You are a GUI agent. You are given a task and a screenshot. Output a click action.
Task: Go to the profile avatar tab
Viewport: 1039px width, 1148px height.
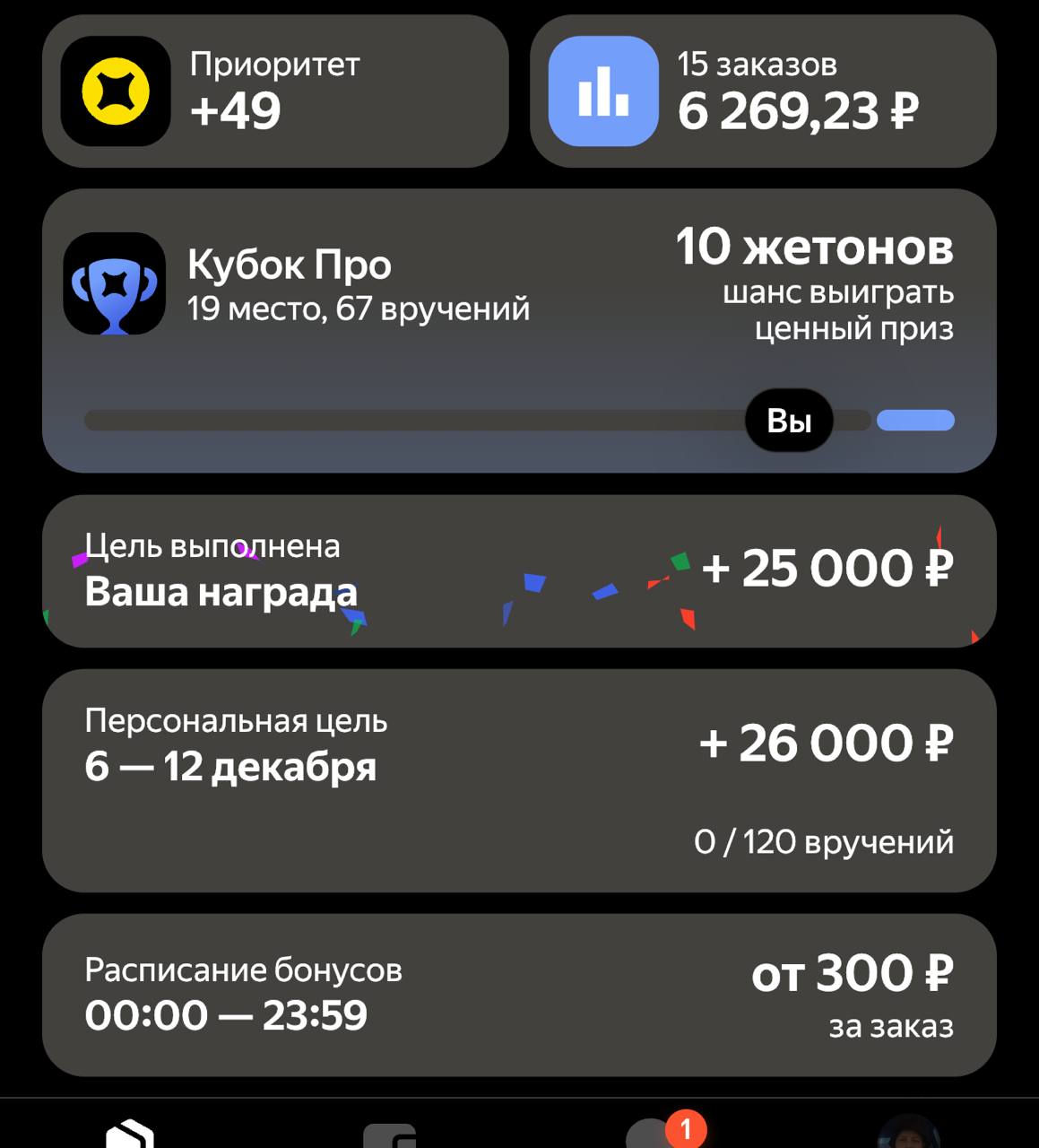[x=907, y=1134]
